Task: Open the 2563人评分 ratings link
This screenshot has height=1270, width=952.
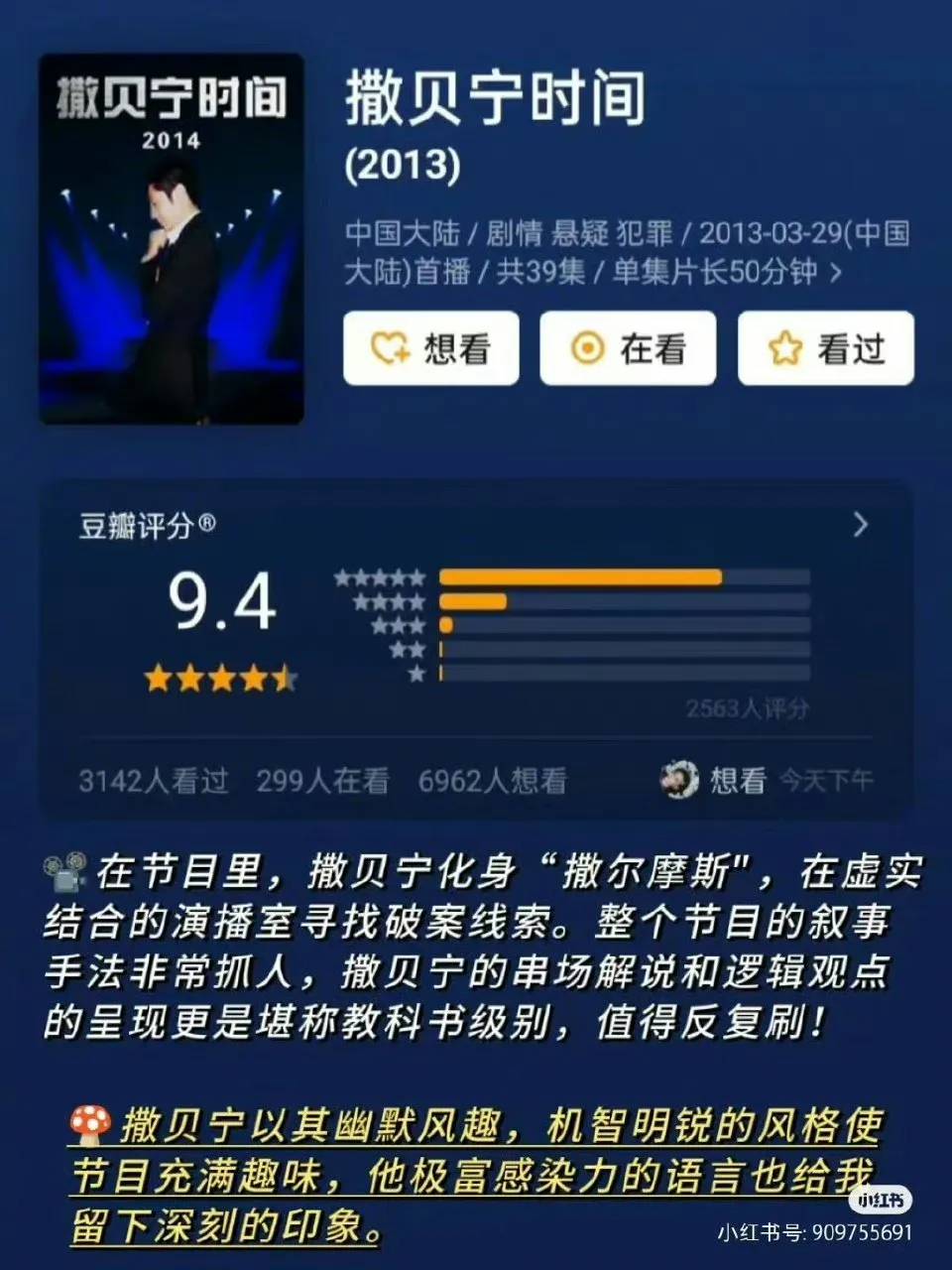Action: (750, 708)
